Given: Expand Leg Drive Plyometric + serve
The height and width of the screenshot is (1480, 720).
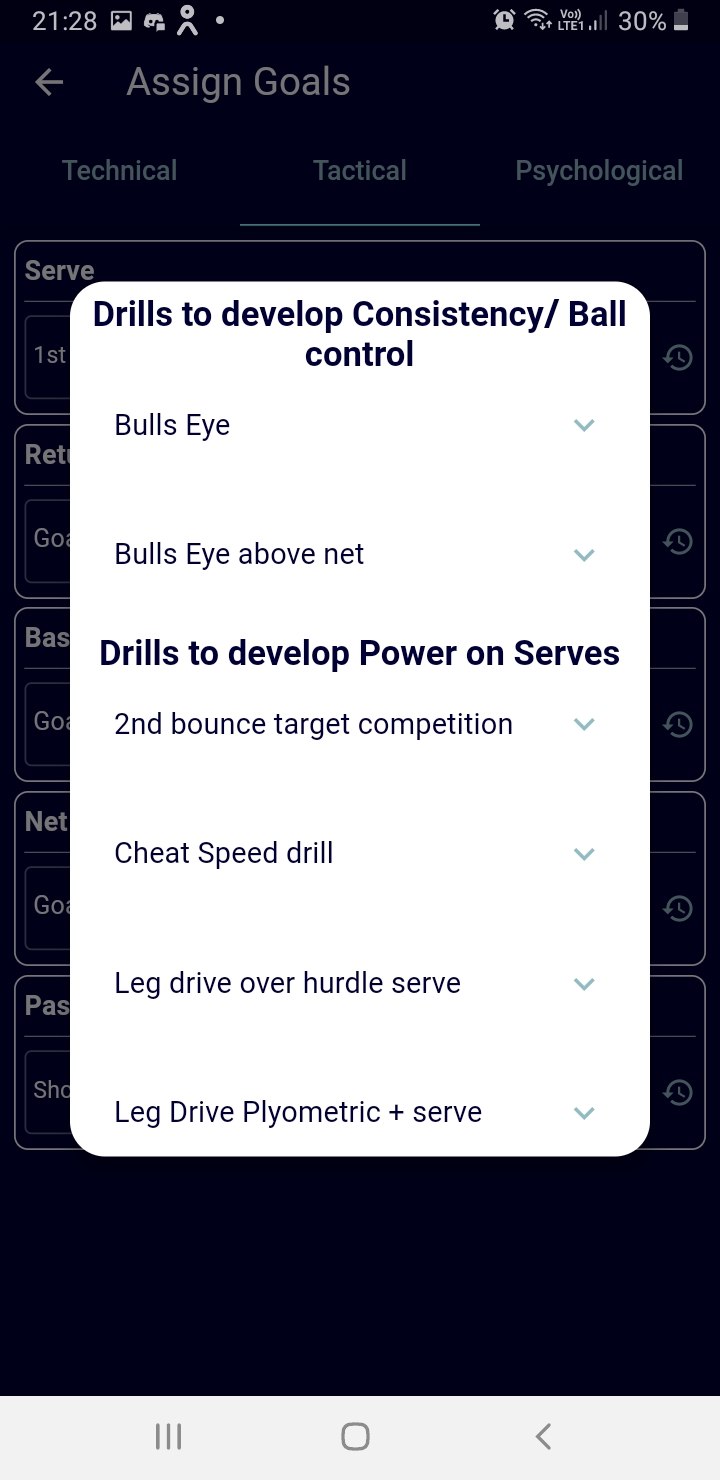Looking at the screenshot, I should point(584,1112).
